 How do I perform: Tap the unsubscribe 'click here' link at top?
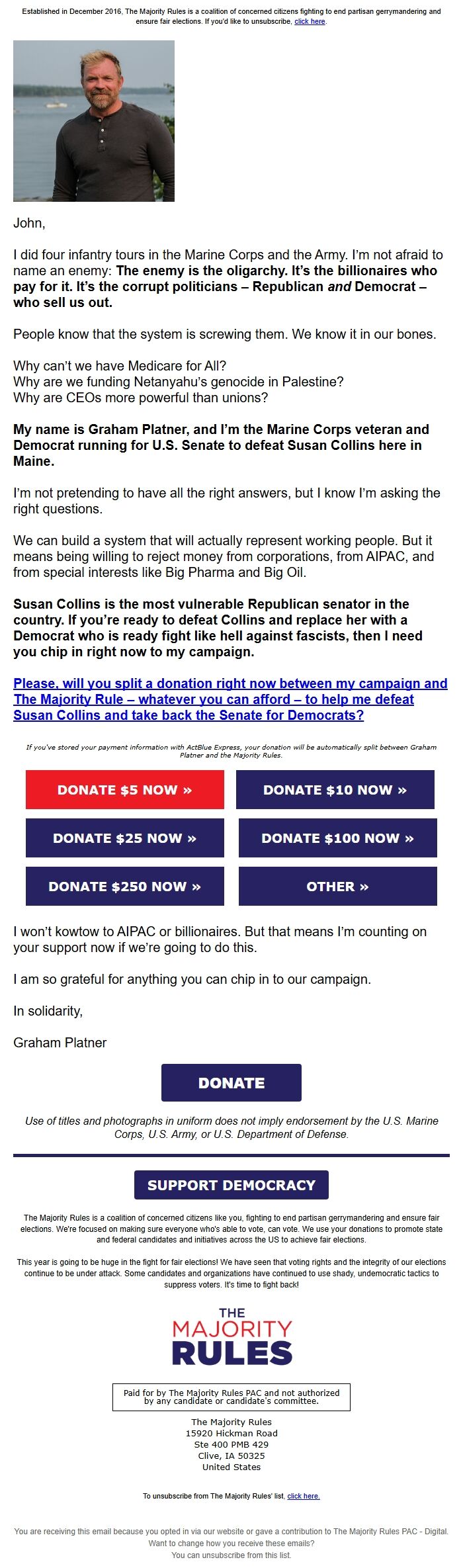[x=310, y=21]
